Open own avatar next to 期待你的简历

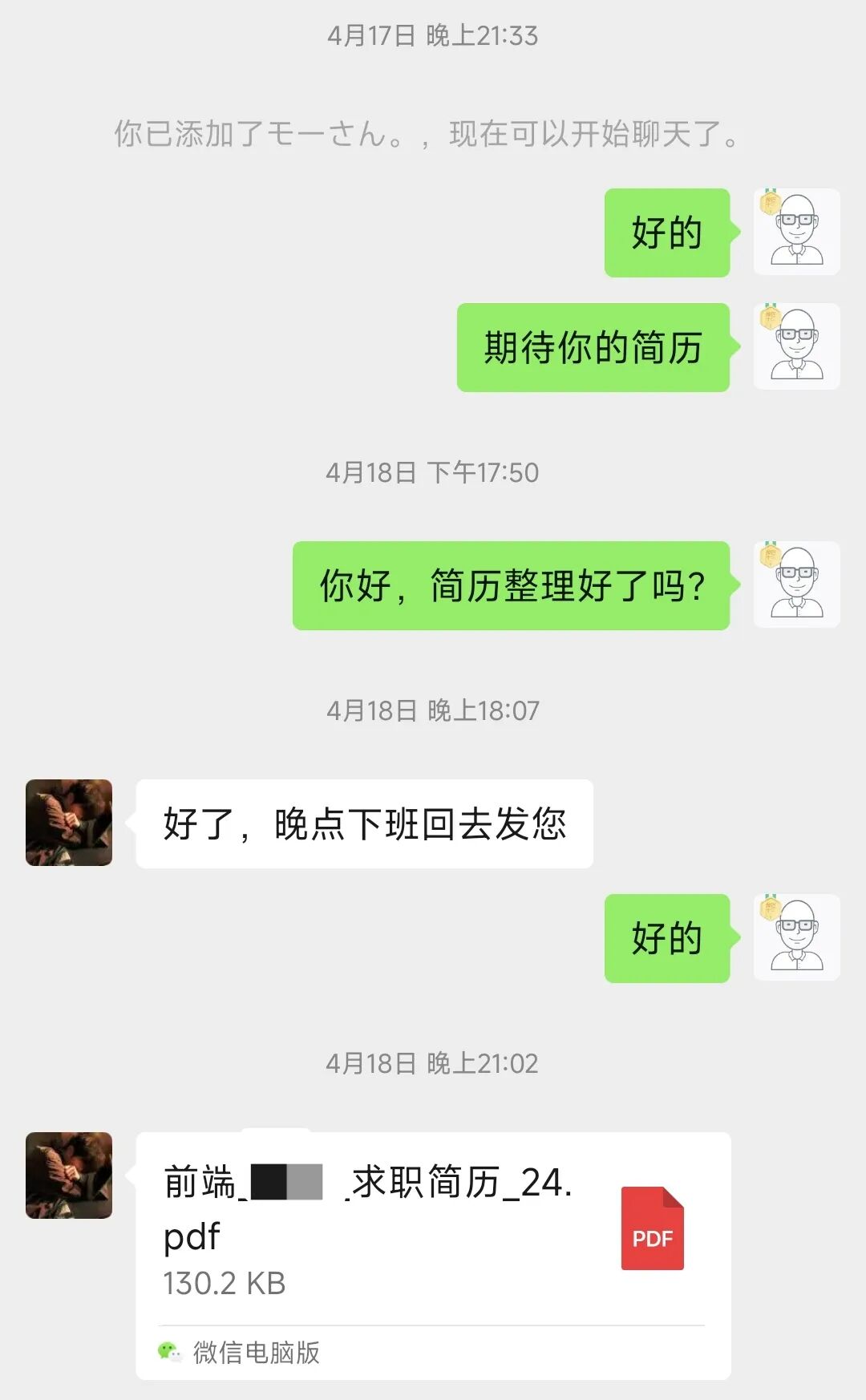tap(797, 346)
